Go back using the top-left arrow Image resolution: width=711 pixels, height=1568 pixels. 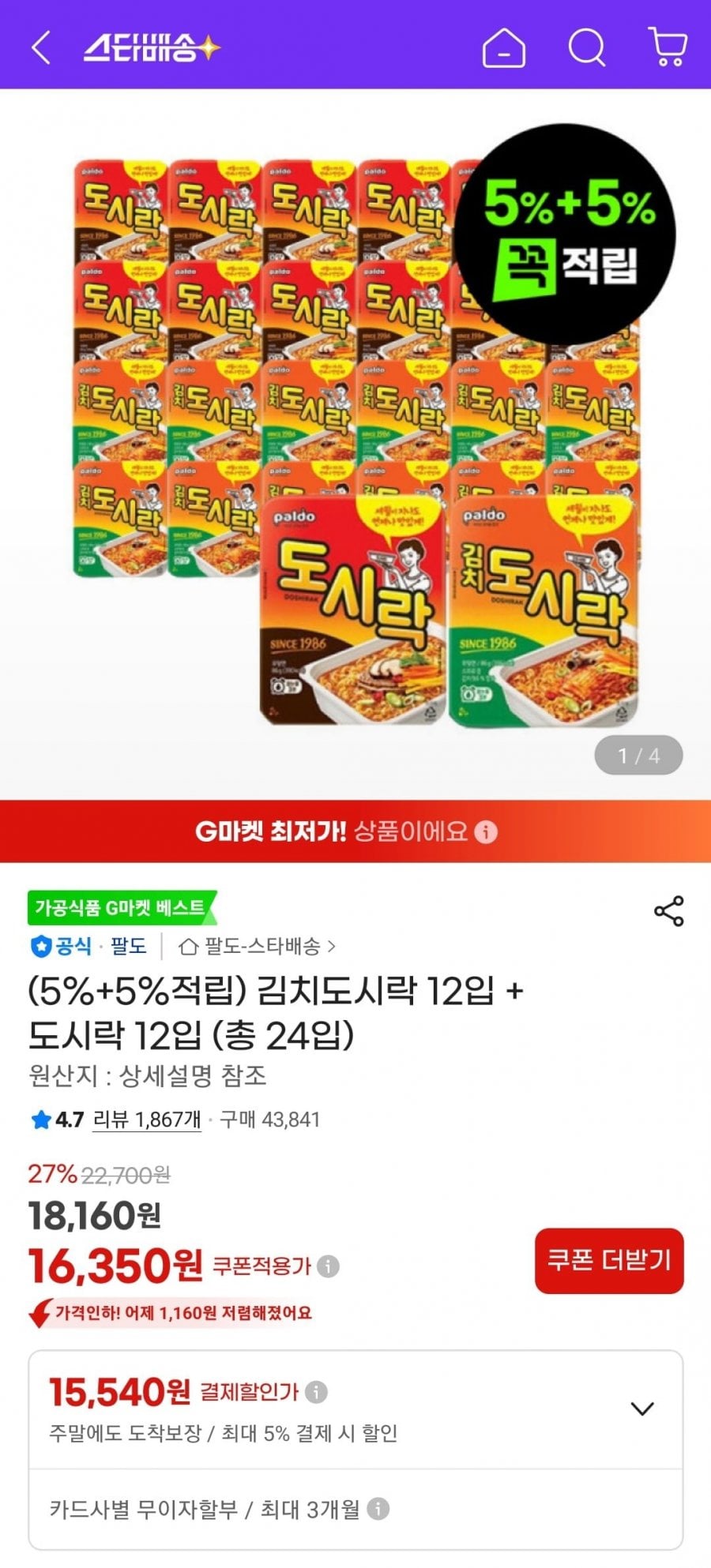click(x=41, y=48)
